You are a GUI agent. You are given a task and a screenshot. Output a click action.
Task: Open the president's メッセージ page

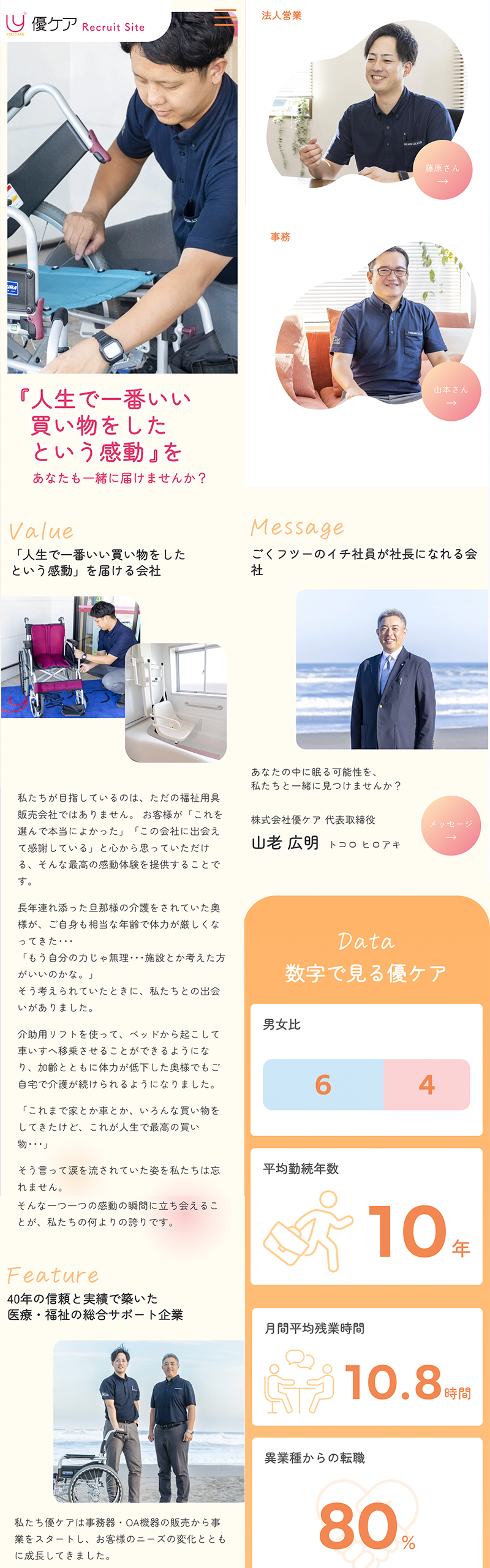[451, 825]
